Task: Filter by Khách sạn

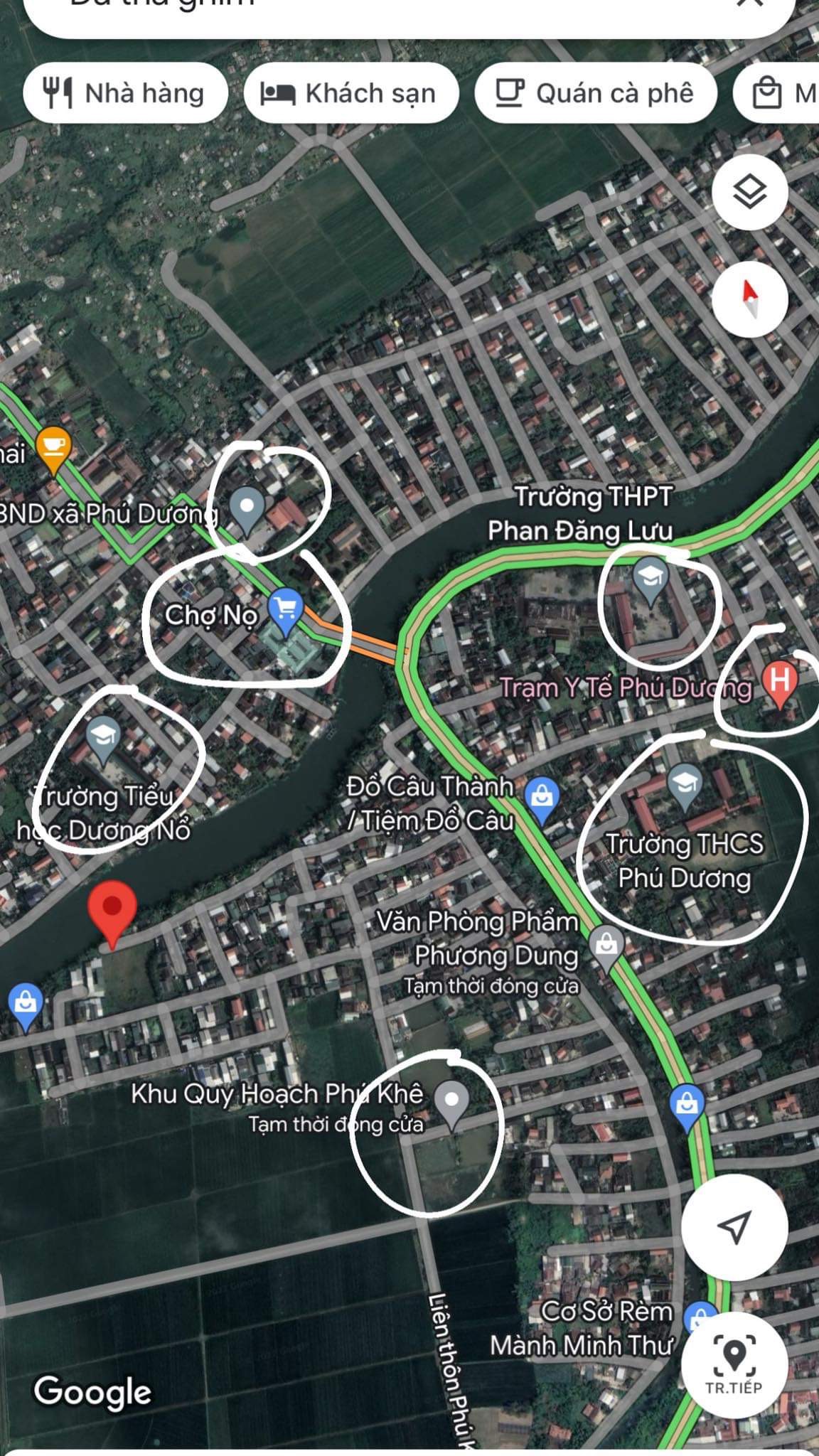Action: [x=350, y=93]
